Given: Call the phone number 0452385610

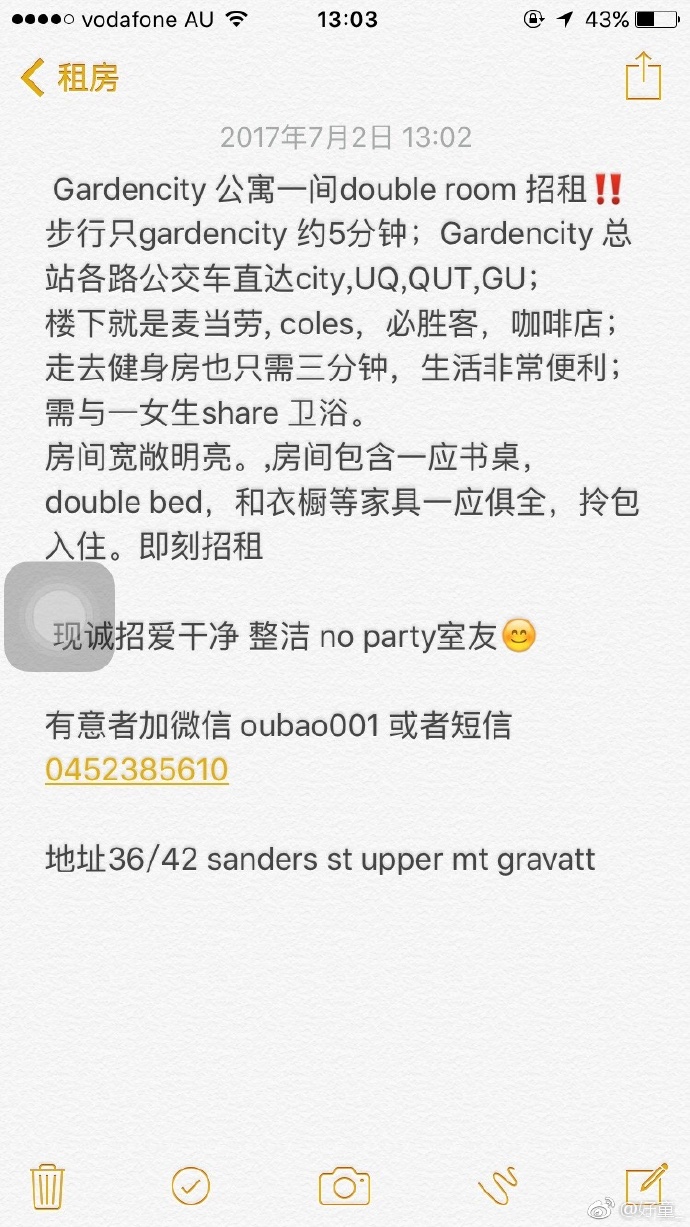Looking at the screenshot, I should (137, 770).
